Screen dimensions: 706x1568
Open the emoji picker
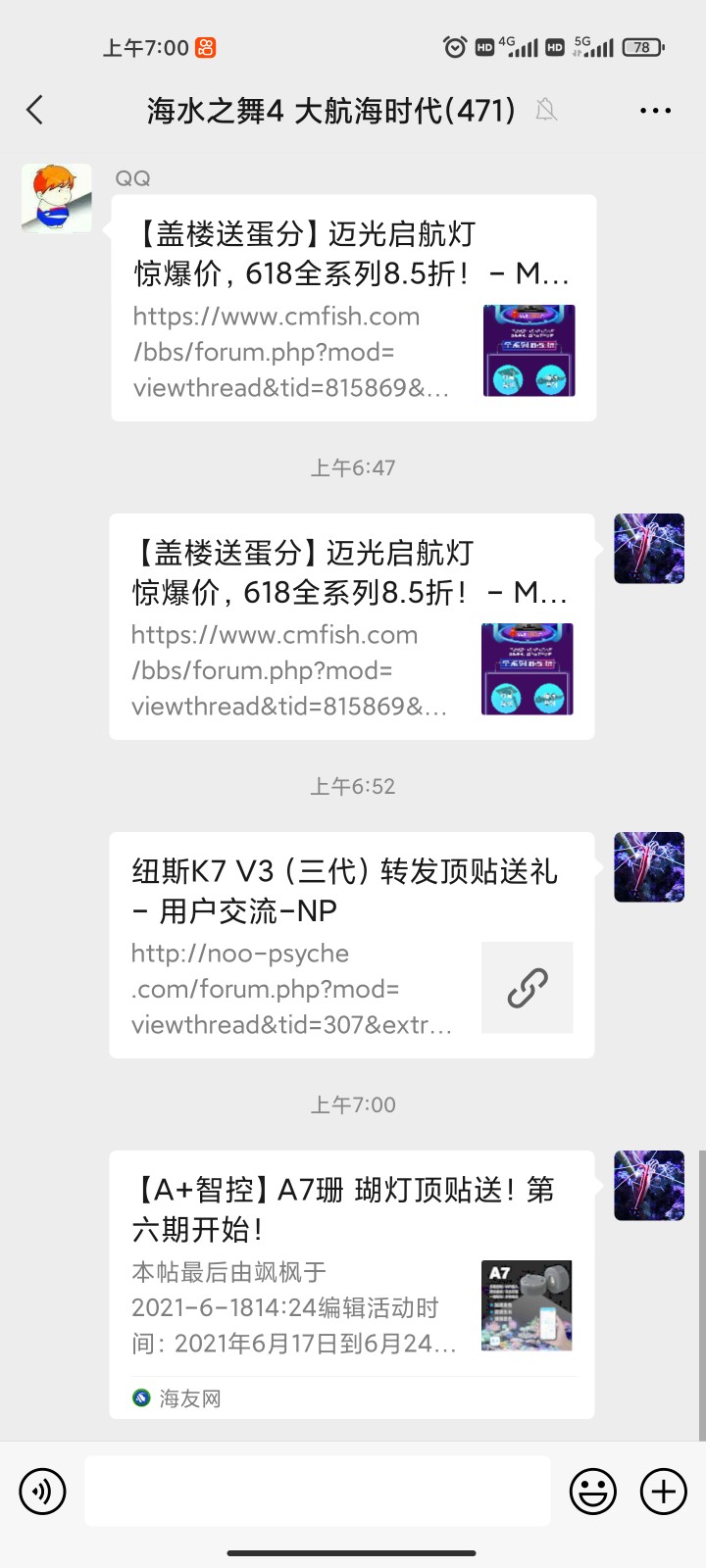click(x=593, y=1492)
